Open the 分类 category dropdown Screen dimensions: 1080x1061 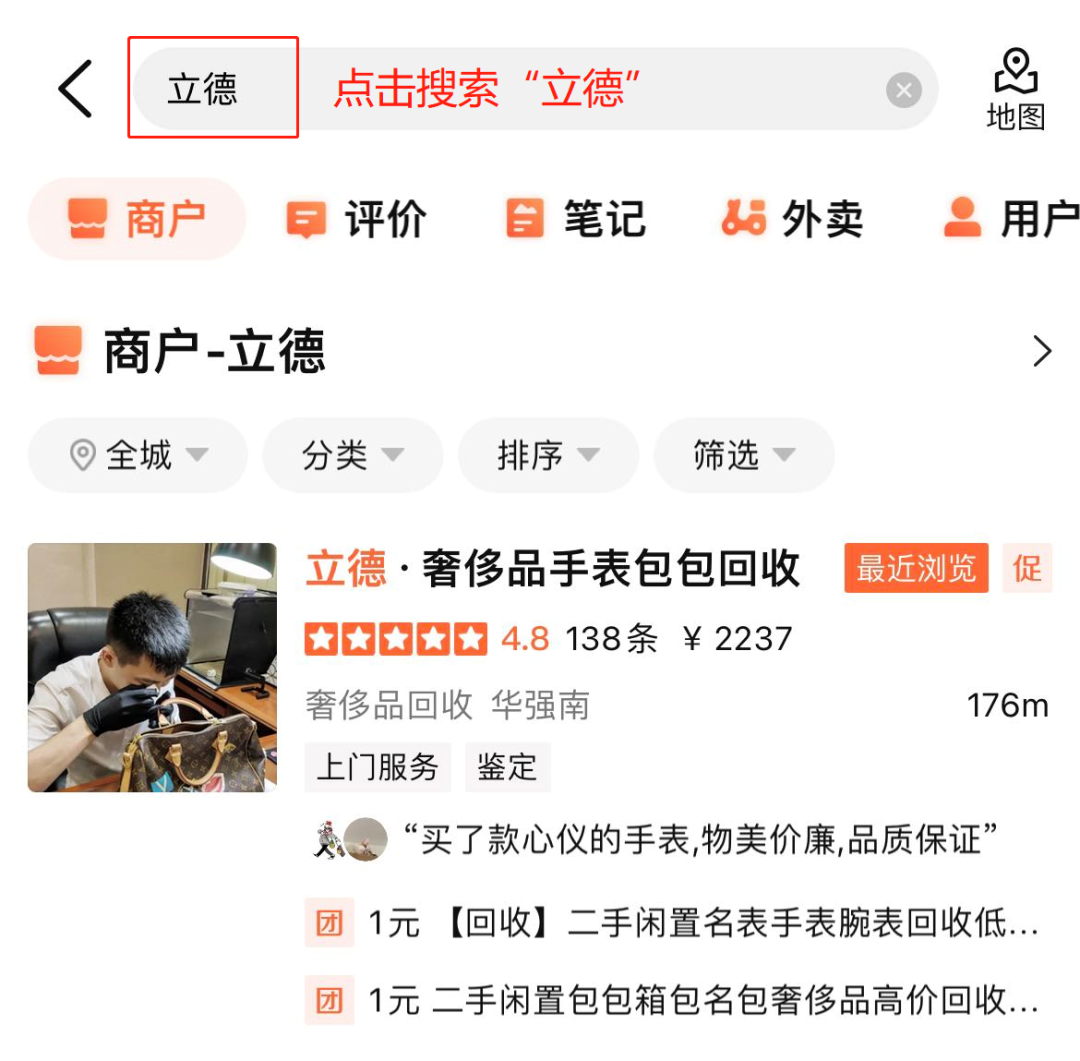[352, 456]
